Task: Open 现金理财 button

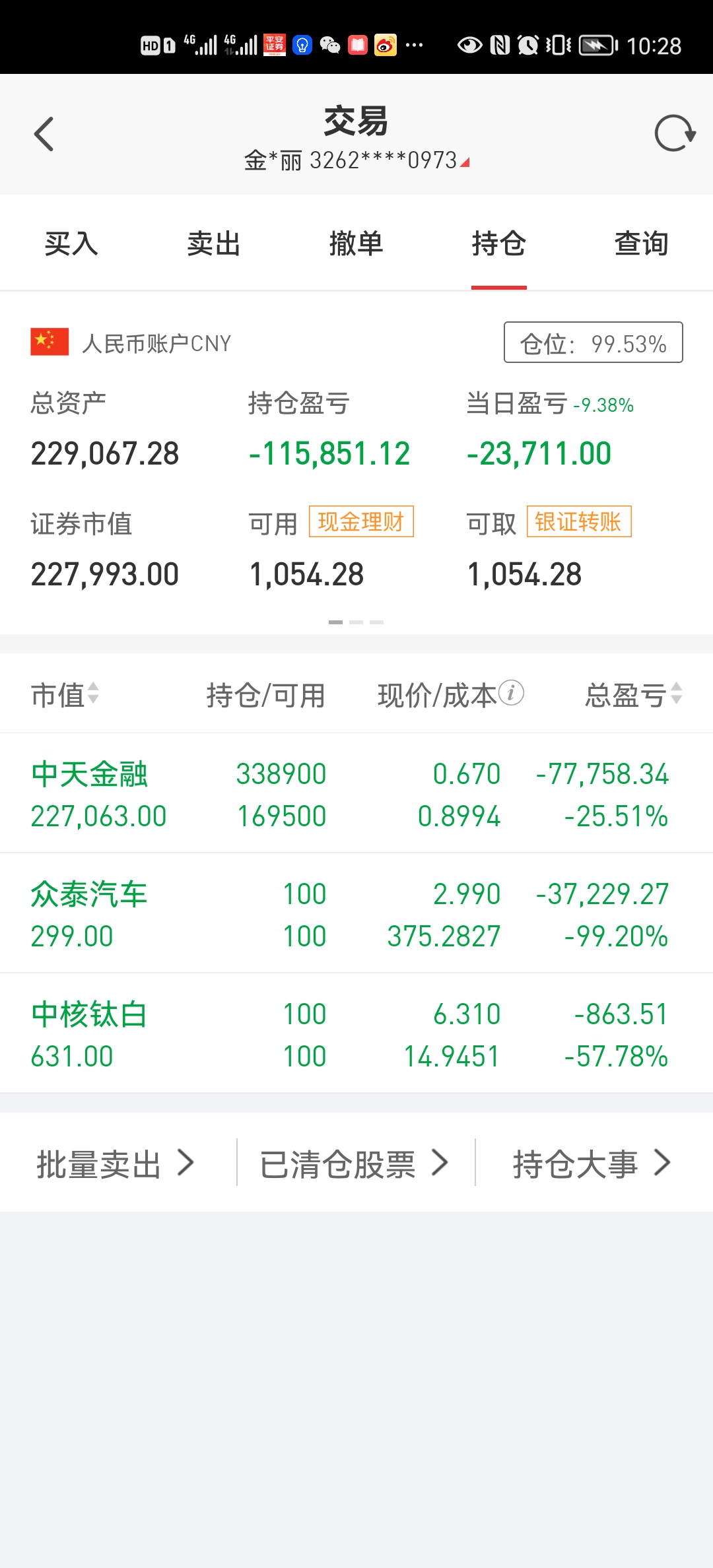Action: click(361, 522)
